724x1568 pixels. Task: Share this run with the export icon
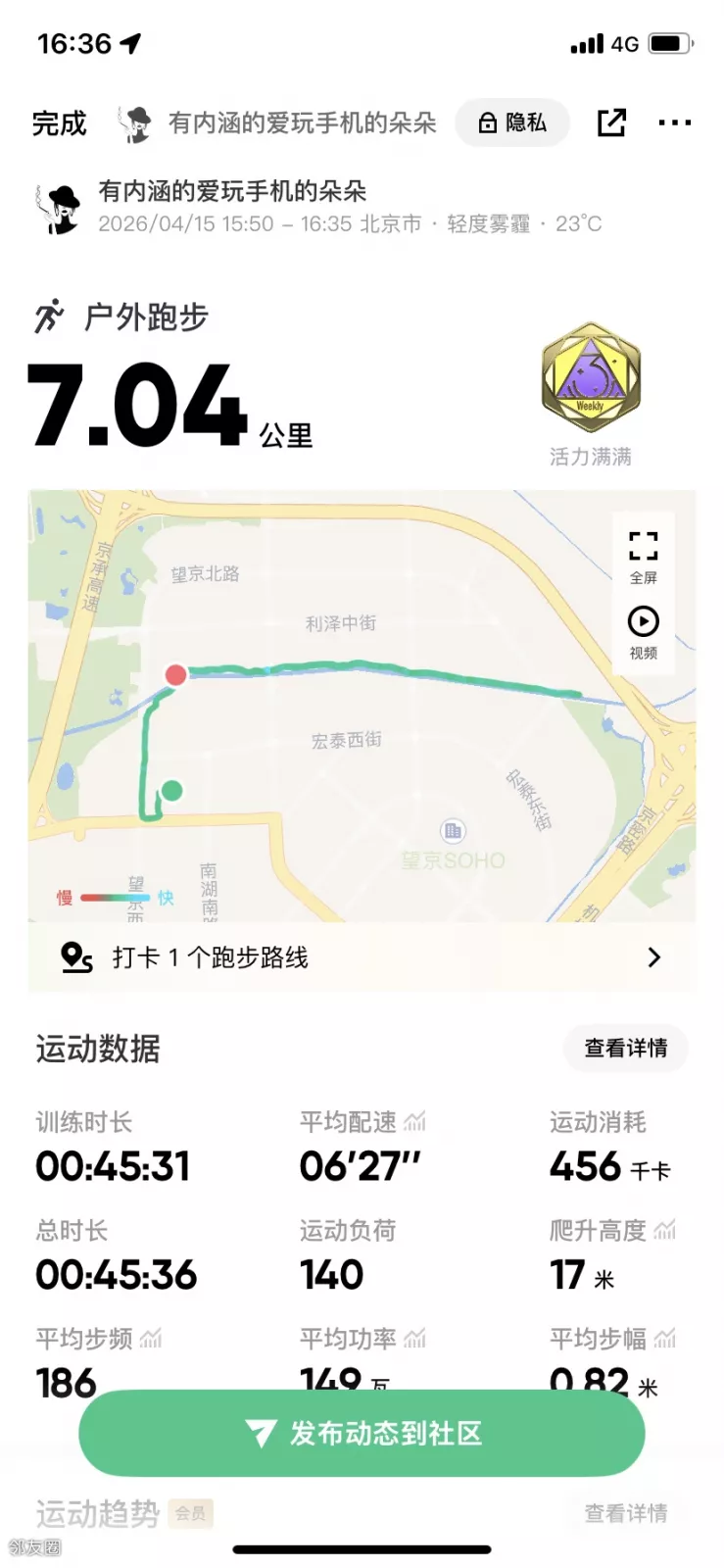pos(611,123)
